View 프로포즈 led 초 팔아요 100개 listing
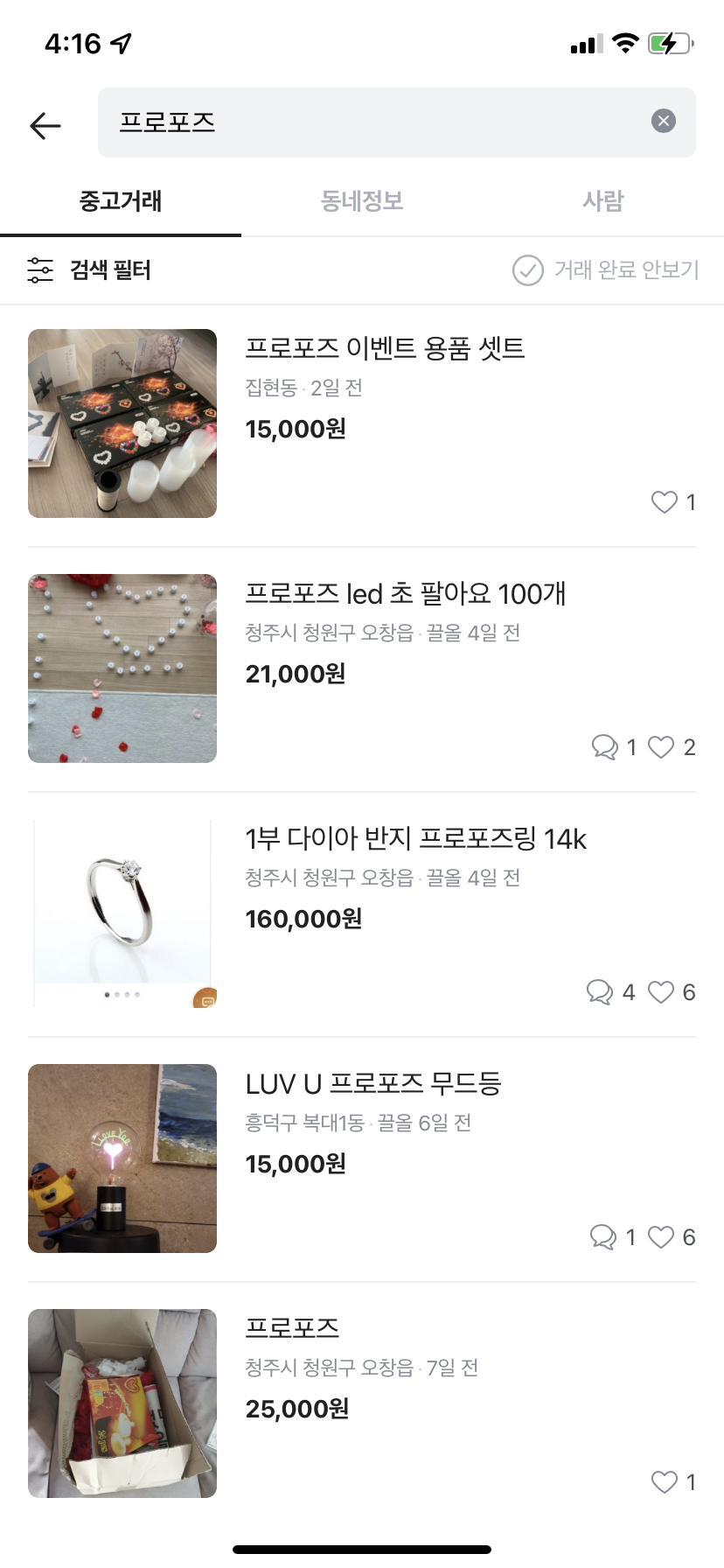The image size is (724, 1568). click(405, 594)
